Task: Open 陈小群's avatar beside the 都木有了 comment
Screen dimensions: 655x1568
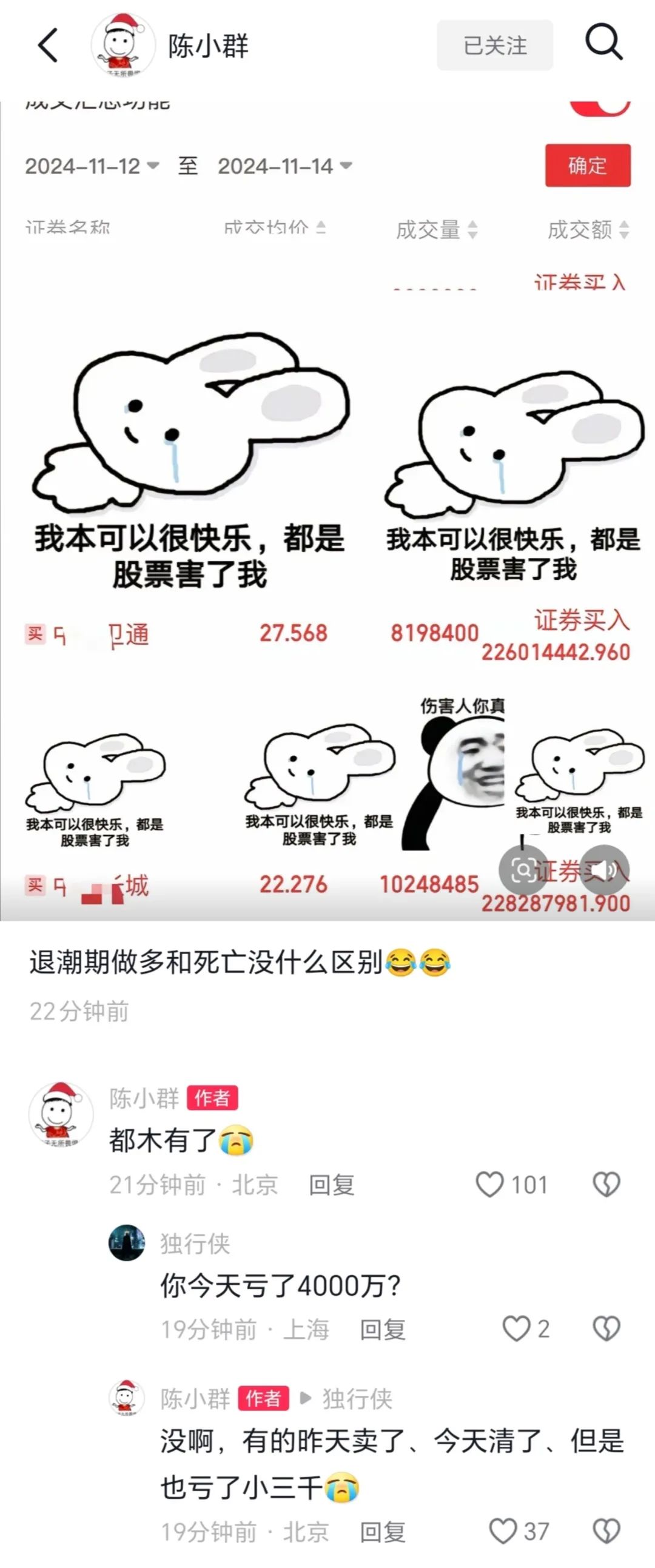Action: (61, 1114)
